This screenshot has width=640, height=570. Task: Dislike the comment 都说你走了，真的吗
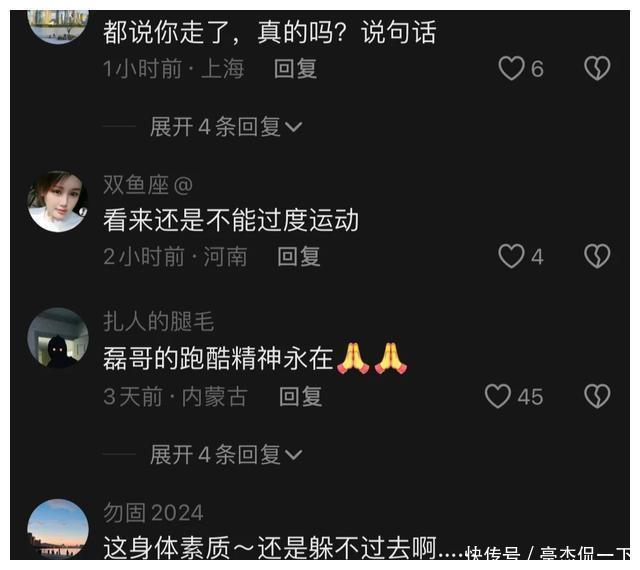(x=597, y=68)
